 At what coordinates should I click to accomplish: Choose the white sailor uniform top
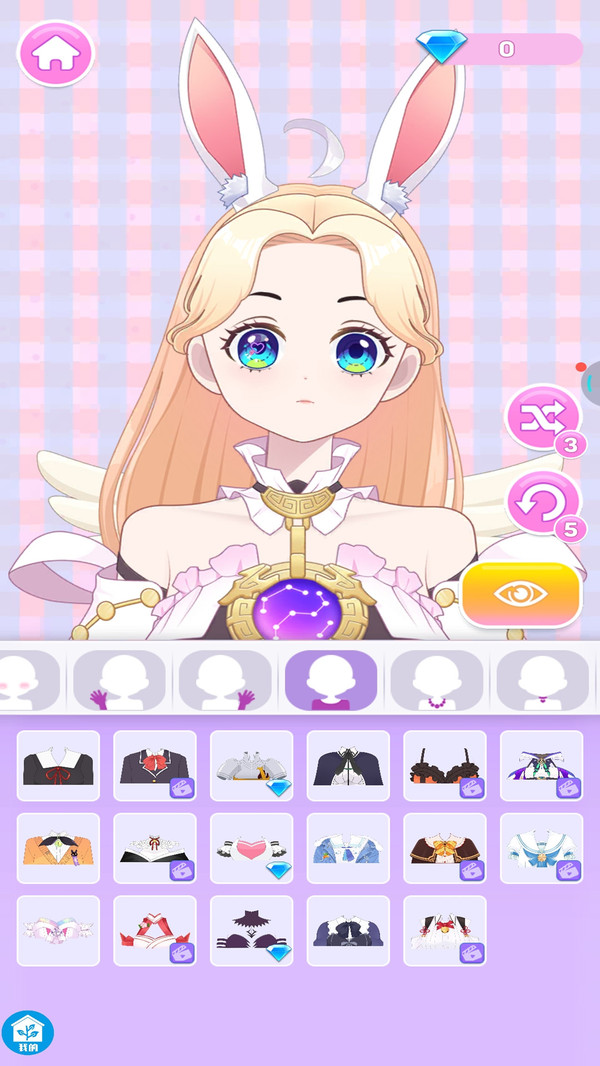(x=540, y=848)
